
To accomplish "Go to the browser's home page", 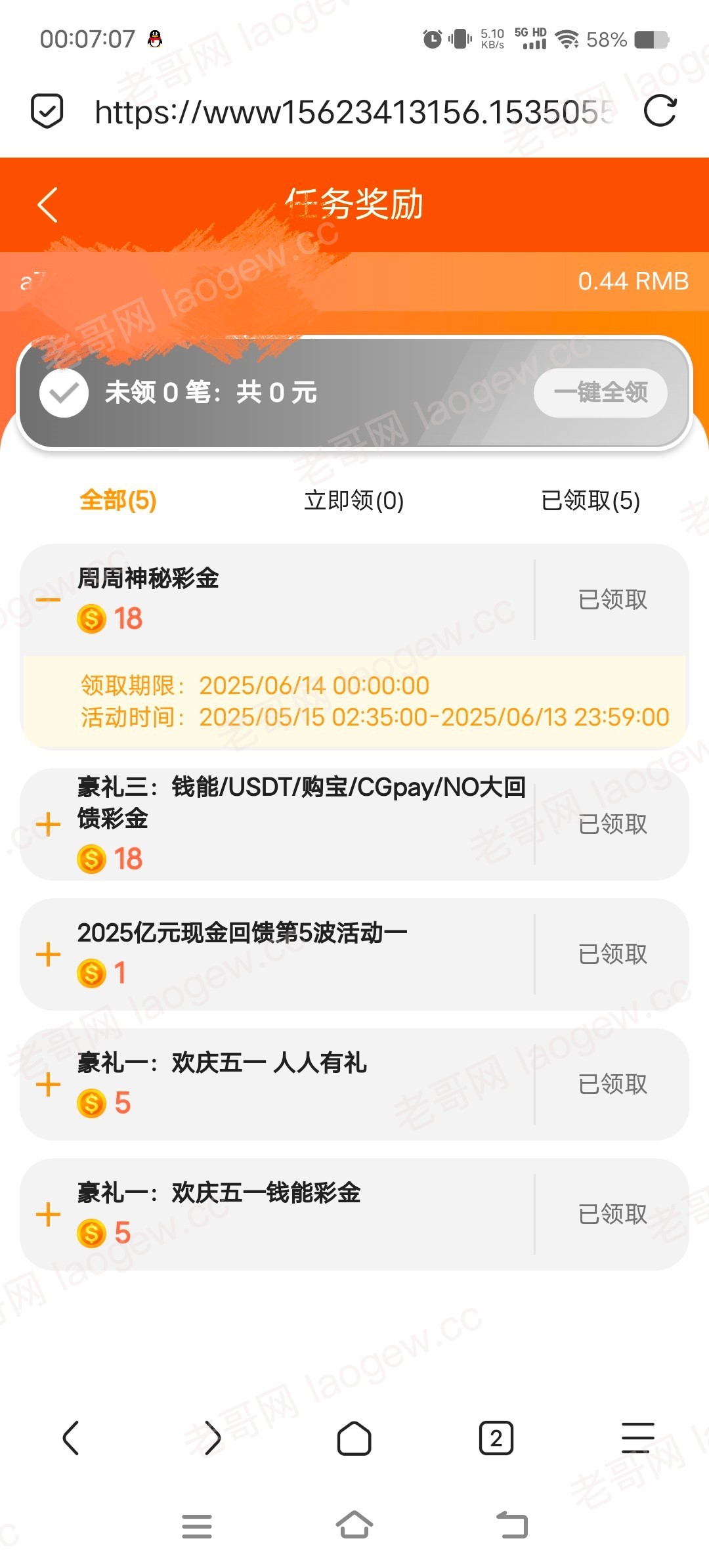I will pos(354,1438).
